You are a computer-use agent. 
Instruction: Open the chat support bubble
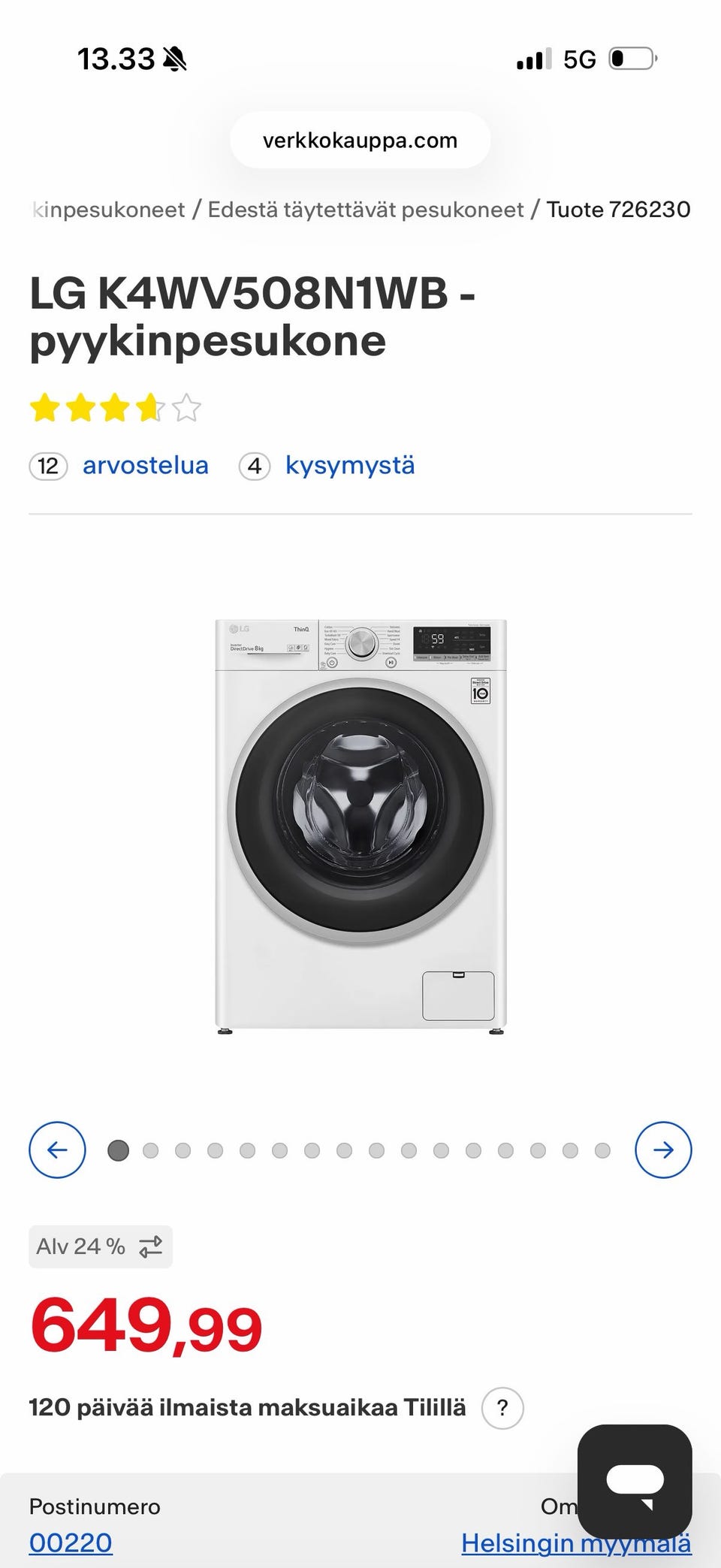635,1481
